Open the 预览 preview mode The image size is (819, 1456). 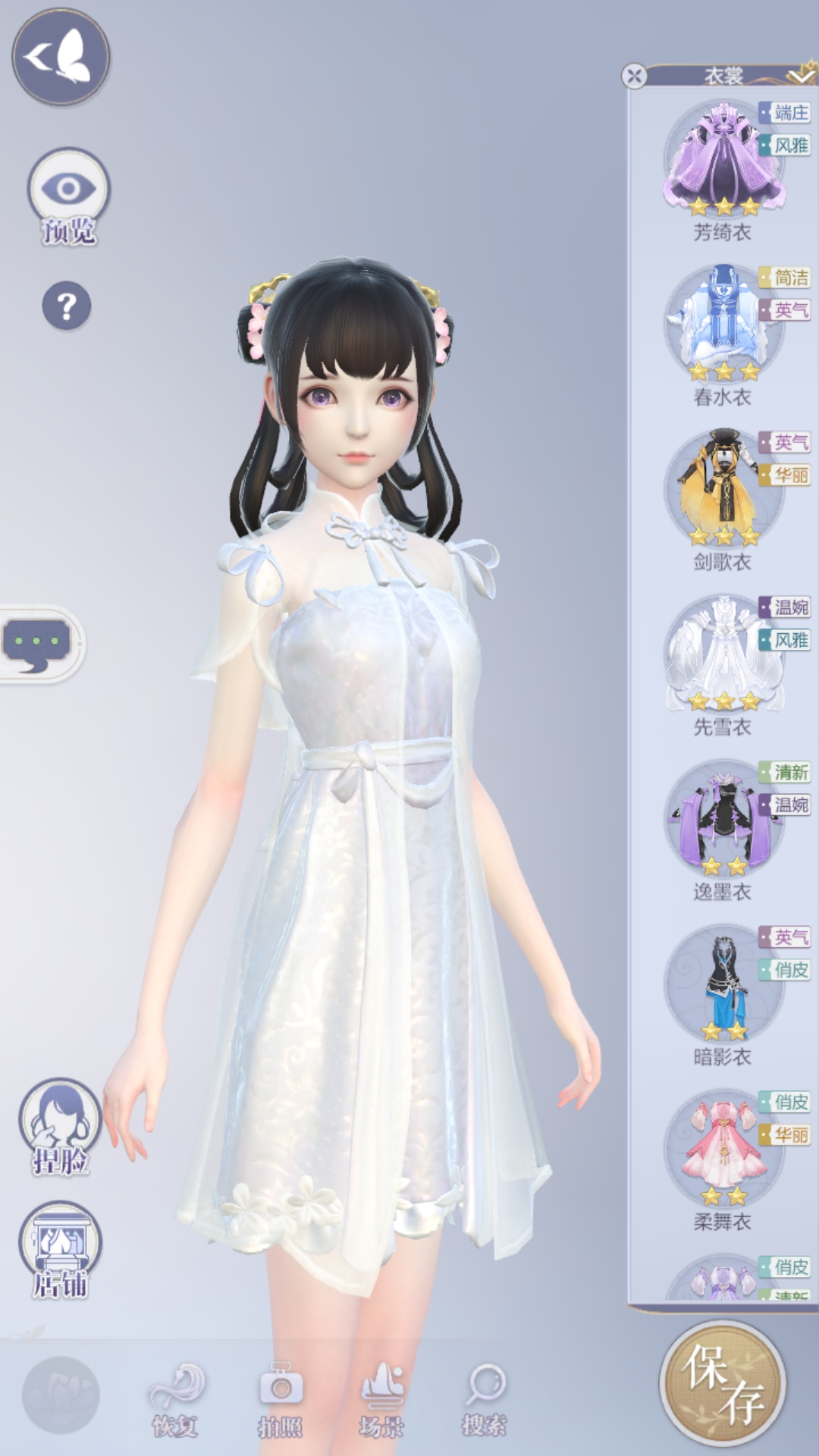click(x=68, y=193)
